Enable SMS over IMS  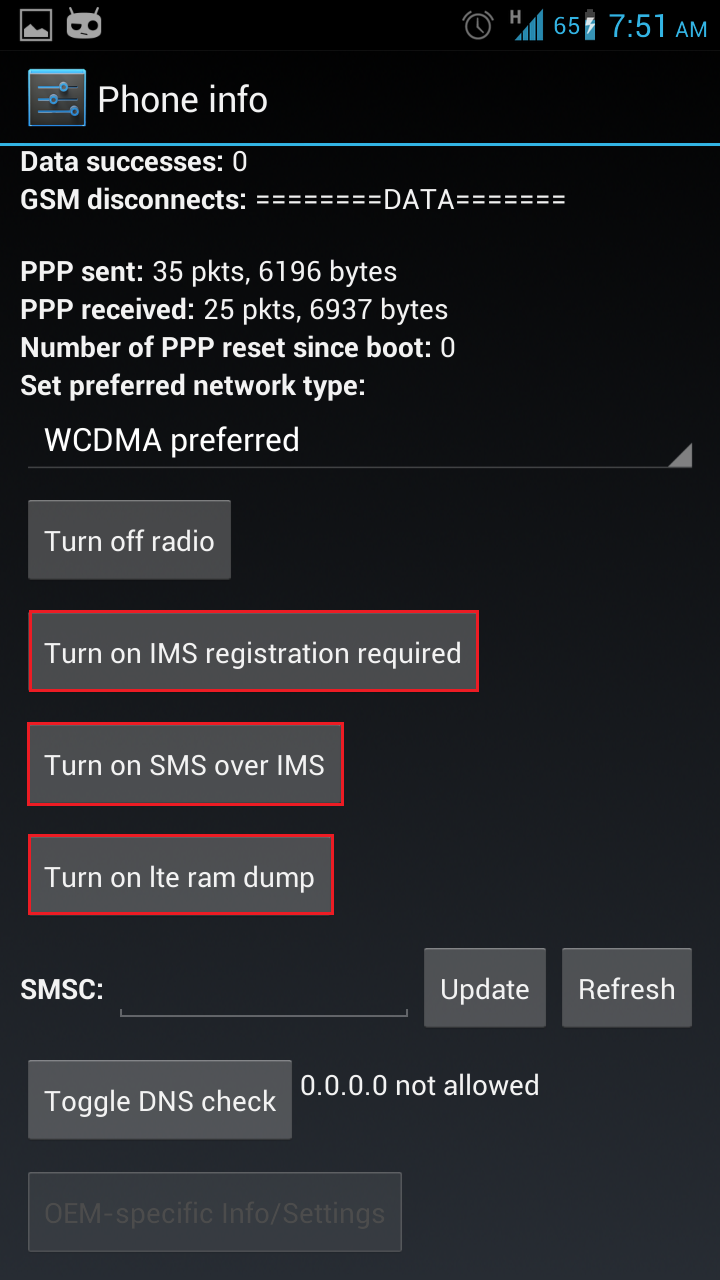tap(185, 765)
